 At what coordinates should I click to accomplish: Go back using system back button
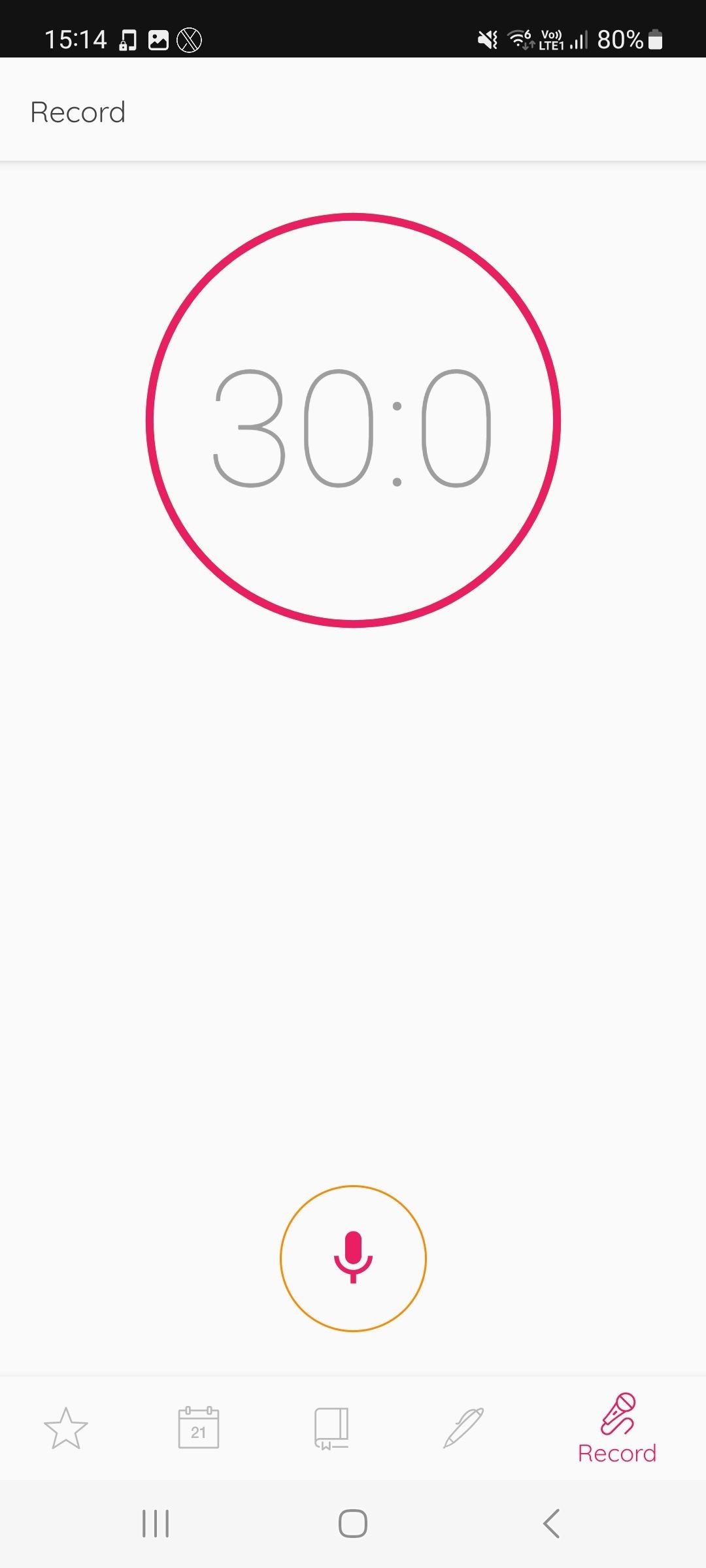click(551, 1524)
